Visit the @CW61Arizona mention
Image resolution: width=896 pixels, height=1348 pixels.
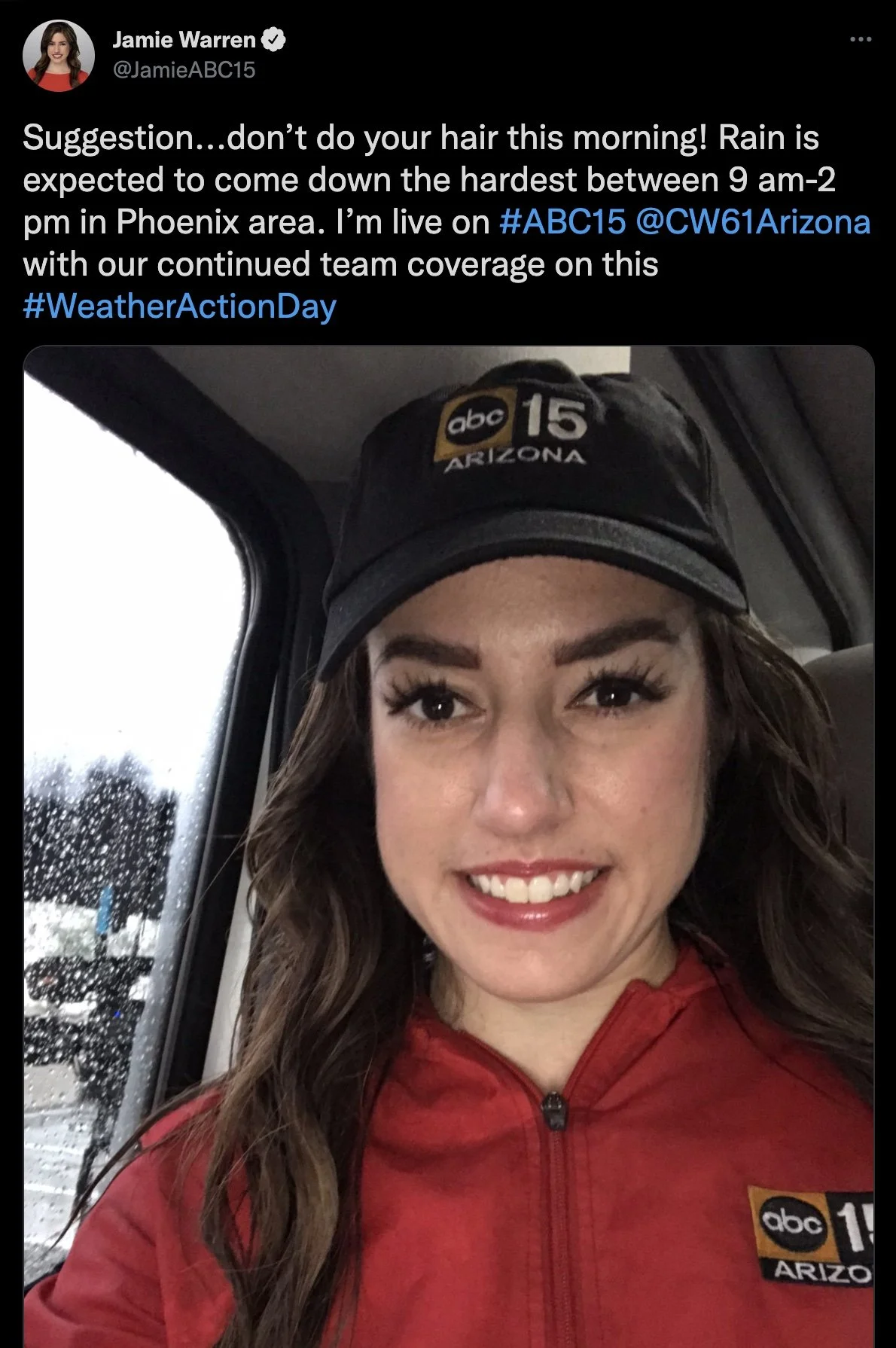coord(753,222)
